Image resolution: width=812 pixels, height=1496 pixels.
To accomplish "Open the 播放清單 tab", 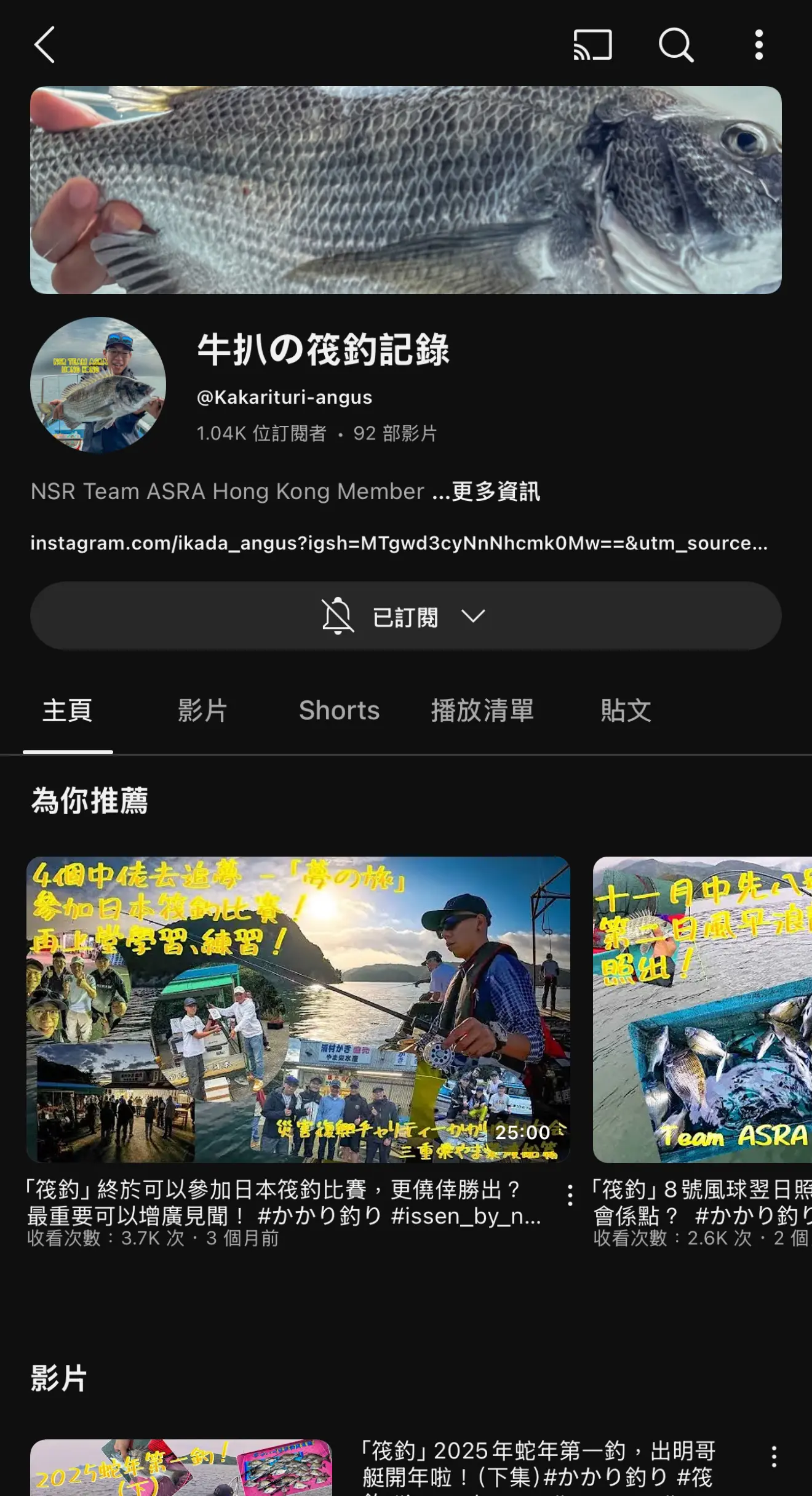I will (x=481, y=710).
